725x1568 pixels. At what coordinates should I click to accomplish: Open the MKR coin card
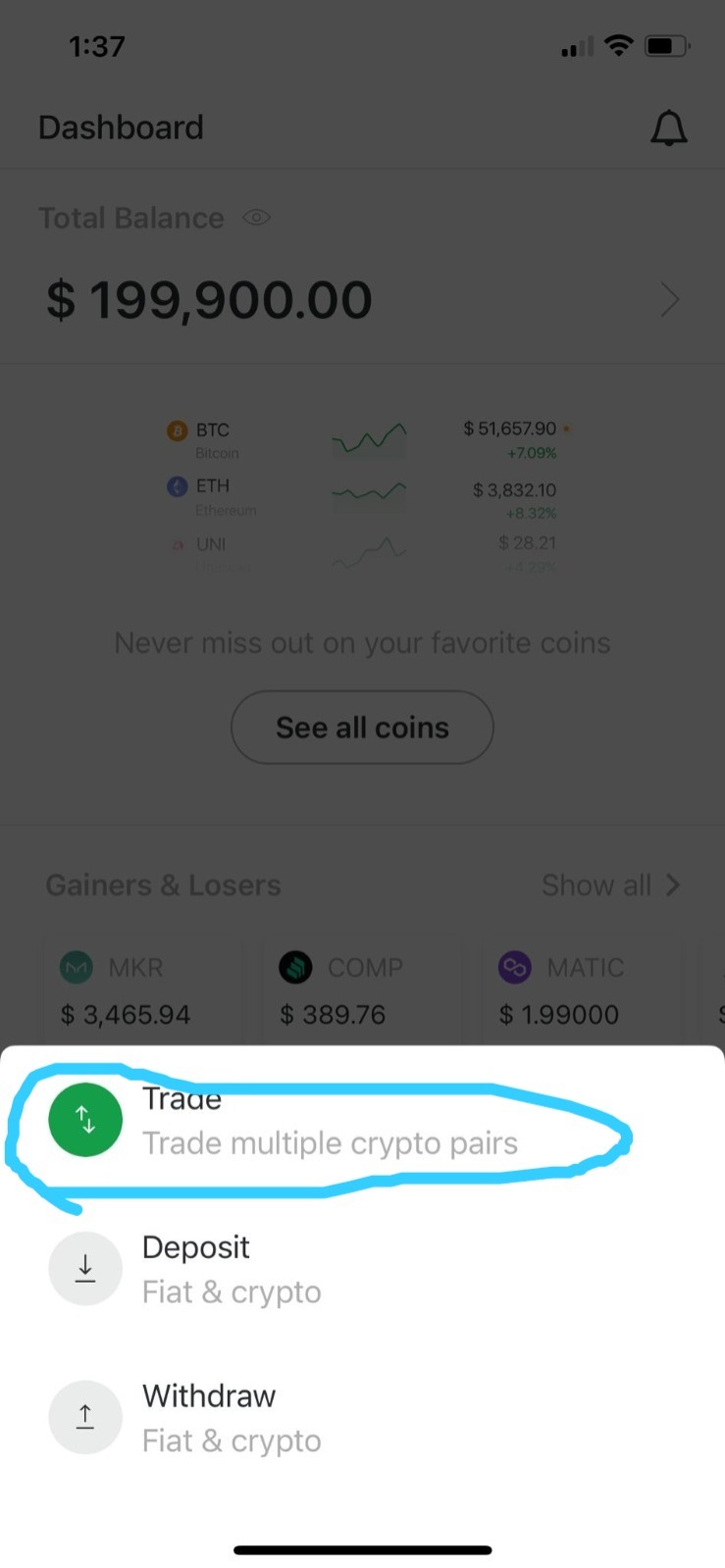click(142, 990)
